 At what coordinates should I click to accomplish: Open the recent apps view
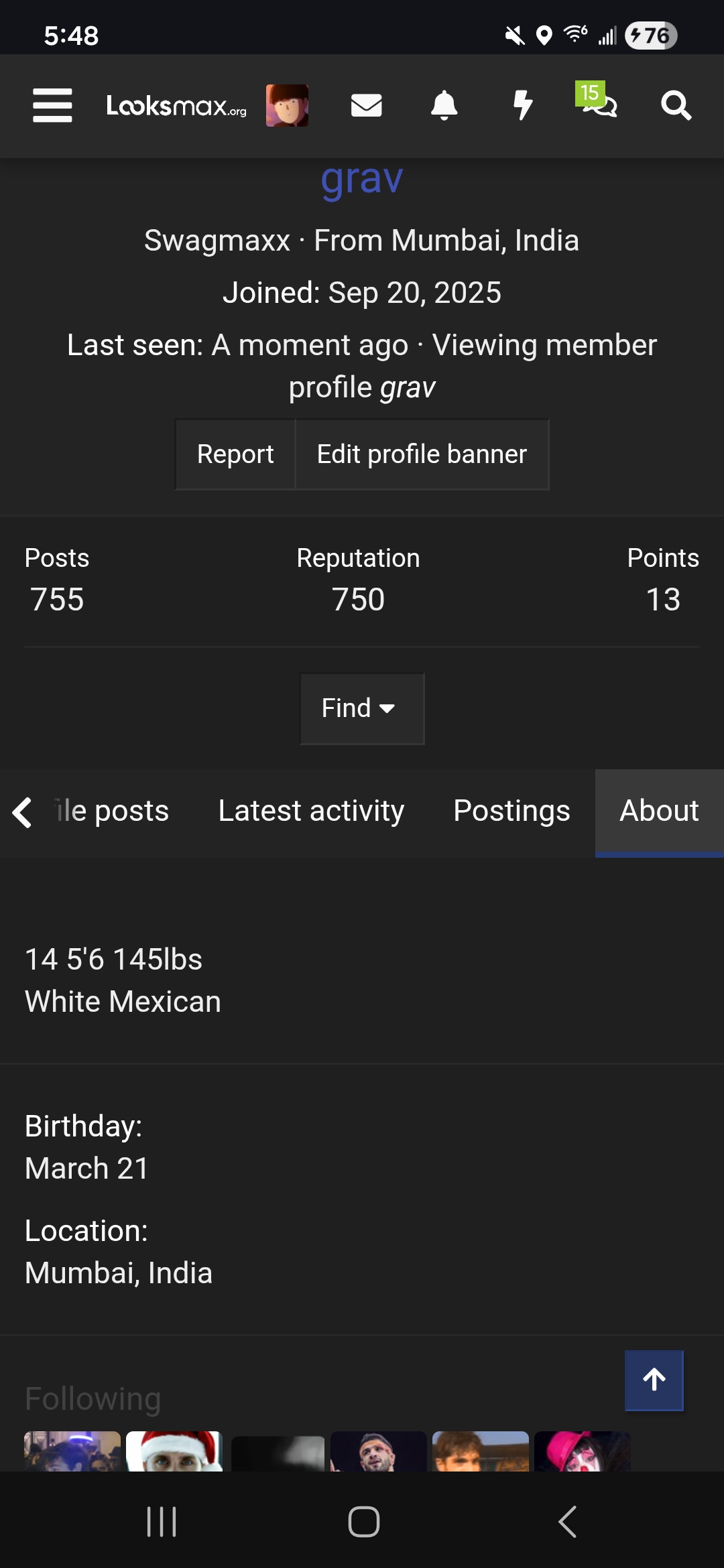tap(161, 1521)
